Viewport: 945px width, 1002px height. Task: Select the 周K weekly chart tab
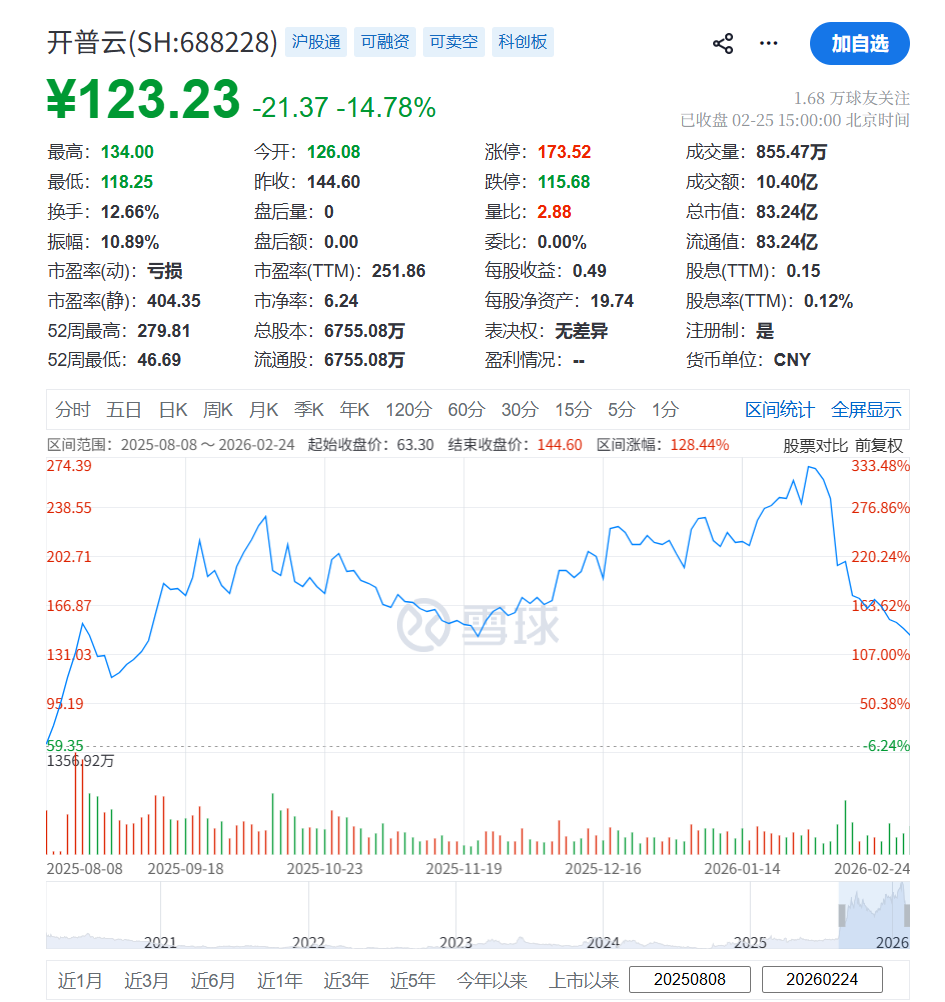pyautogui.click(x=217, y=410)
